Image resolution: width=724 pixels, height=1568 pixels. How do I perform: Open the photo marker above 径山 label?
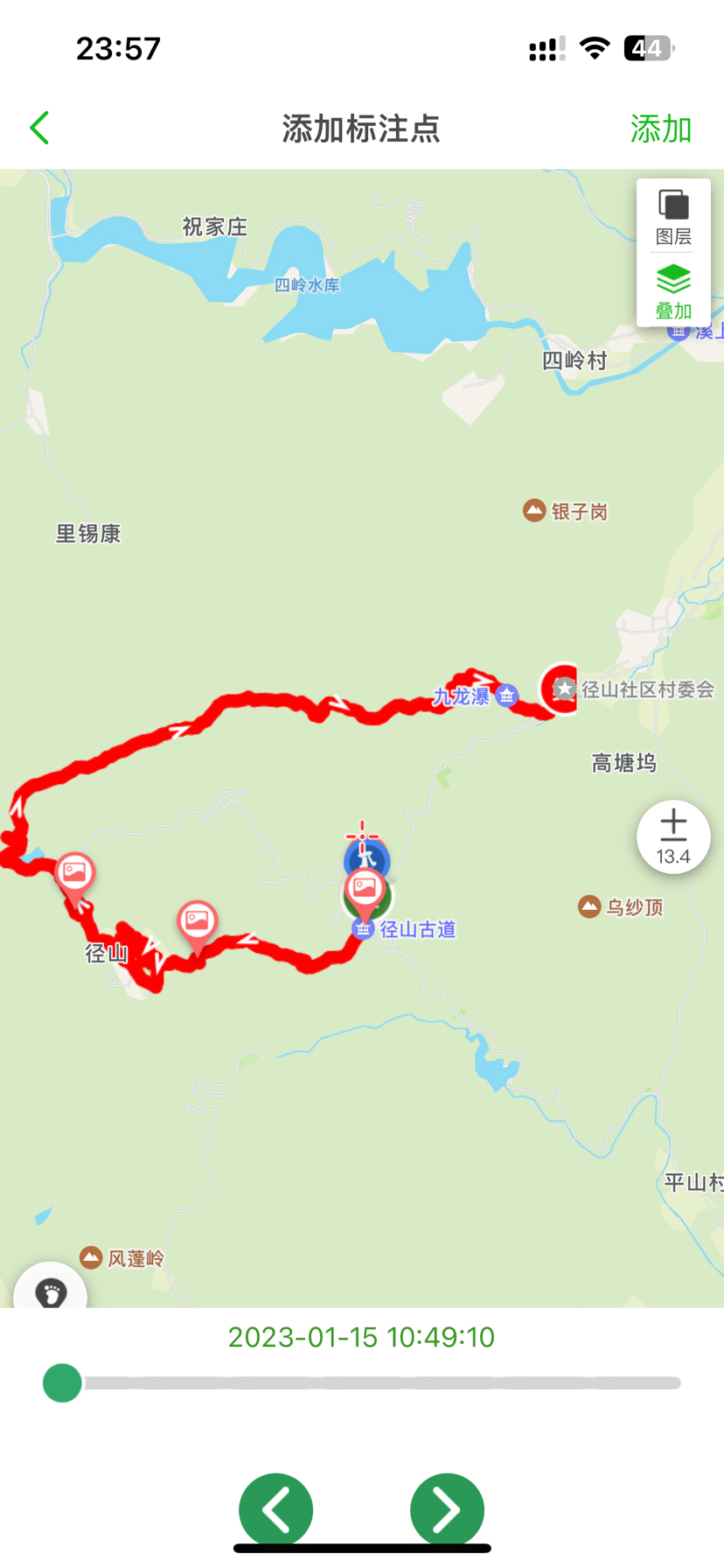coord(197,921)
